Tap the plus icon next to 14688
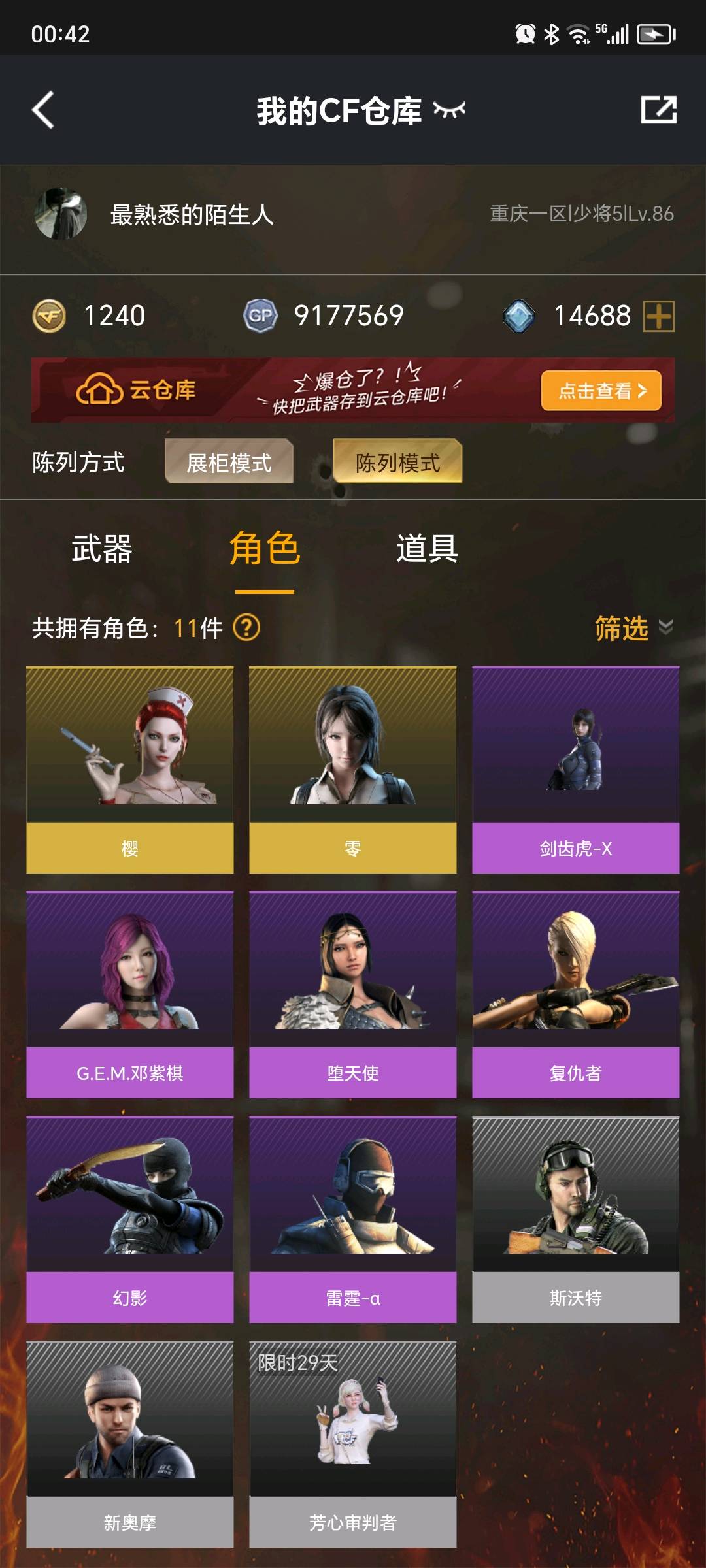 coord(658,316)
